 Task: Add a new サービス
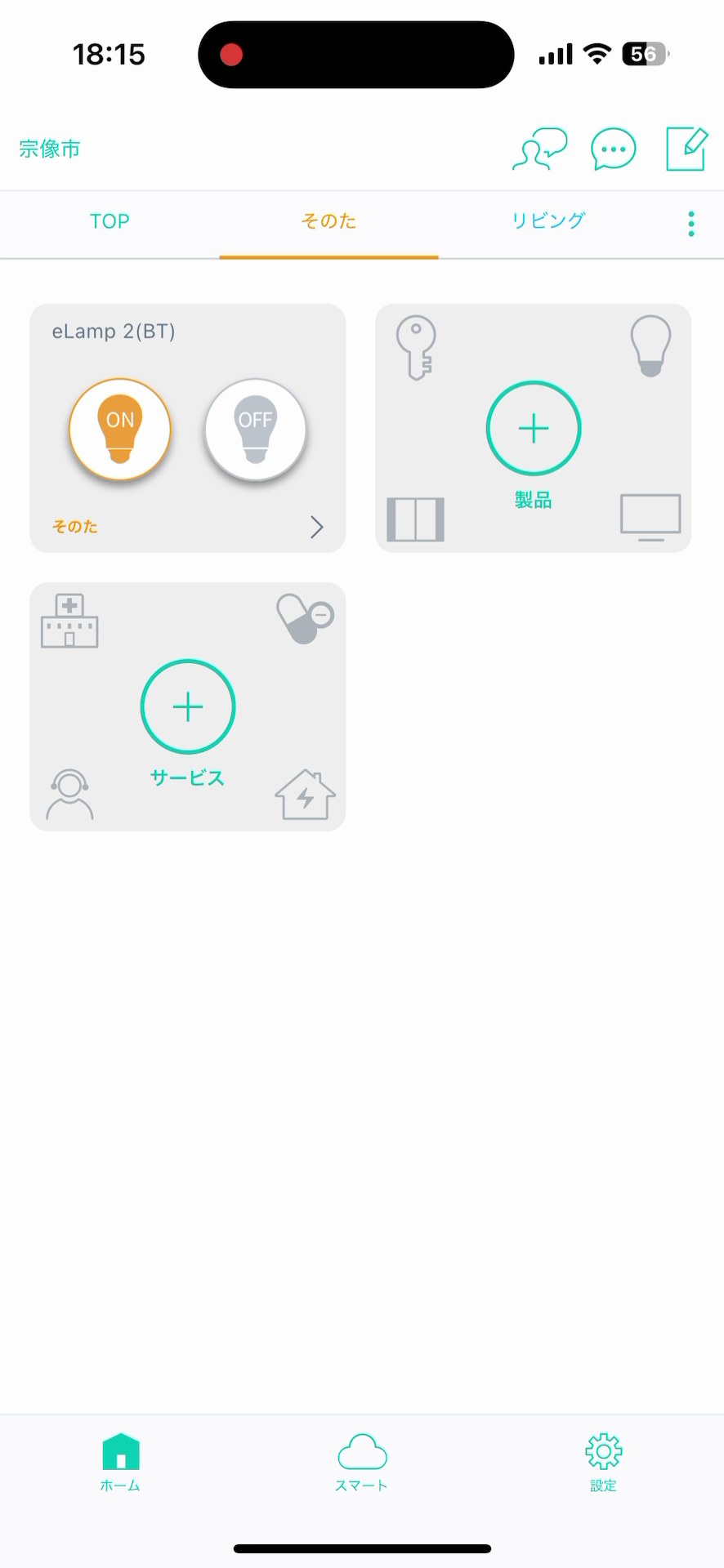[188, 706]
